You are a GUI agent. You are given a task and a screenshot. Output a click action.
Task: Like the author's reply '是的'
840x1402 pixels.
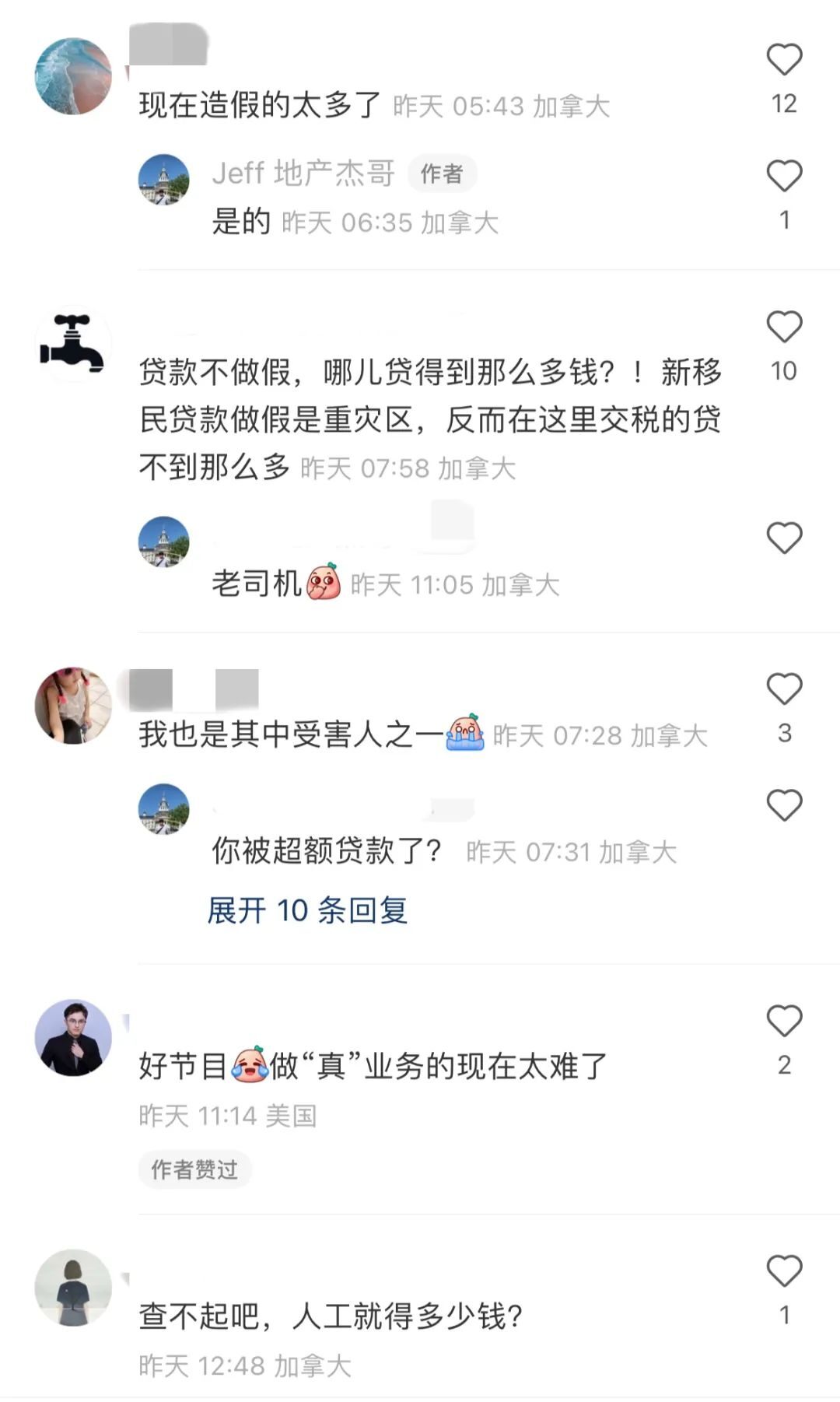[x=784, y=176]
